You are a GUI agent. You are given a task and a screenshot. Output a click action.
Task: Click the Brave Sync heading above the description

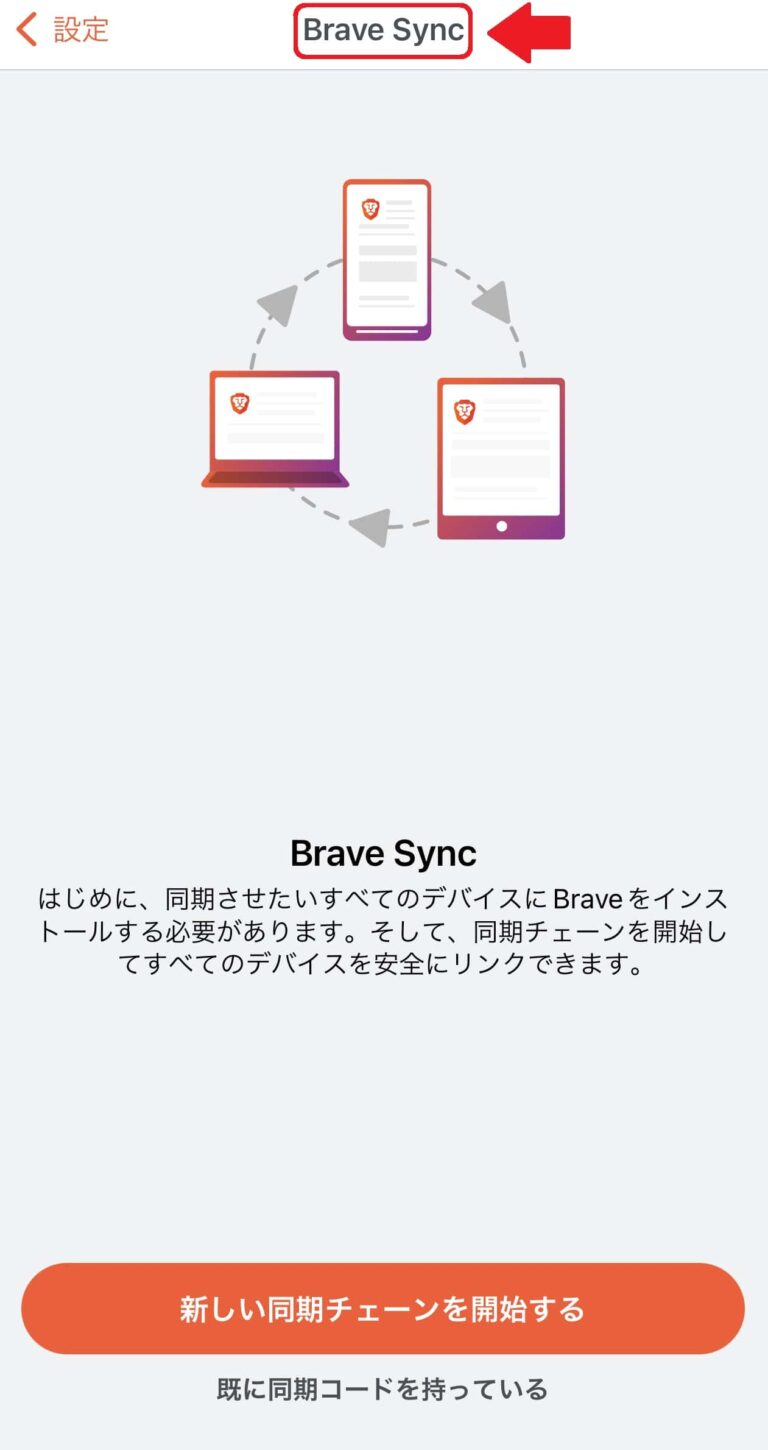383,853
